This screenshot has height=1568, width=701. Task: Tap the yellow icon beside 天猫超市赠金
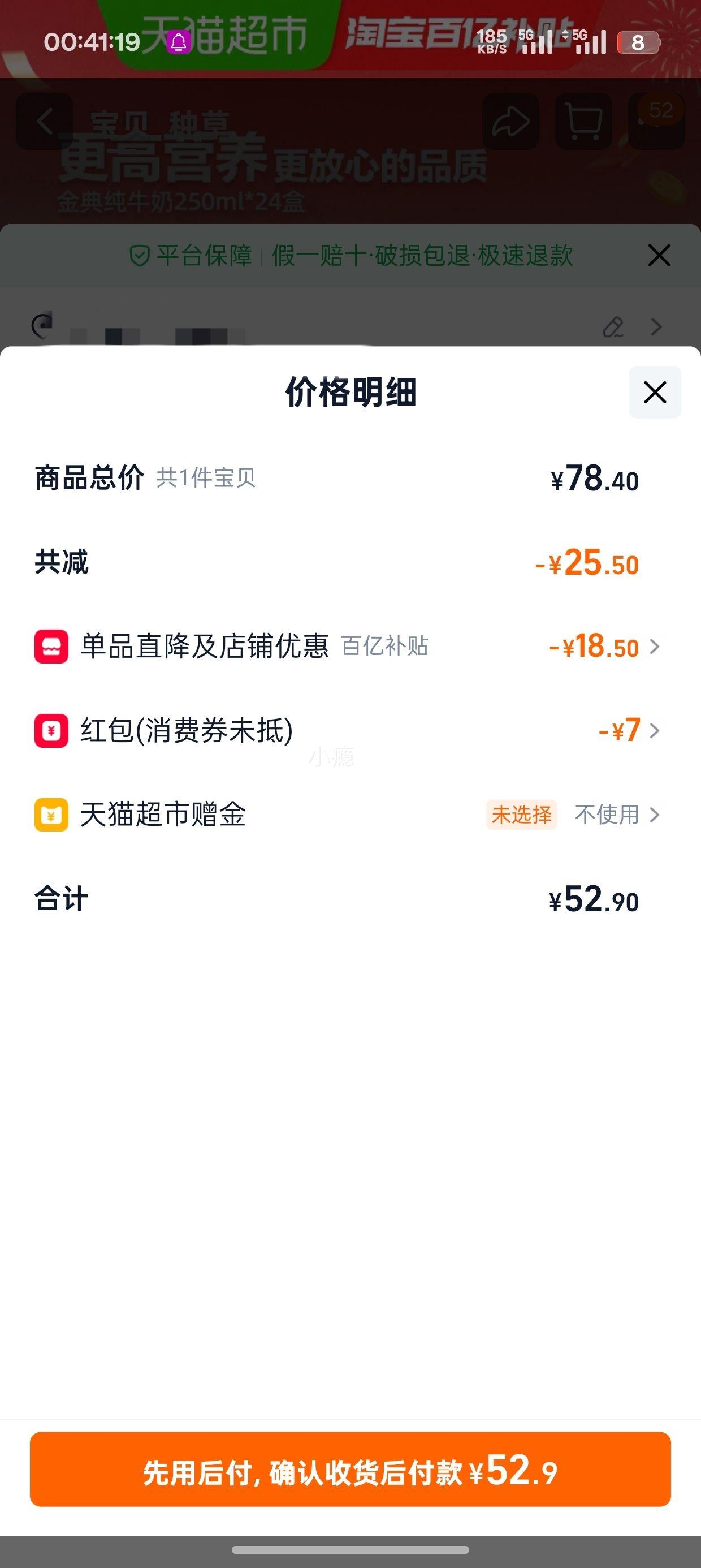[51, 816]
